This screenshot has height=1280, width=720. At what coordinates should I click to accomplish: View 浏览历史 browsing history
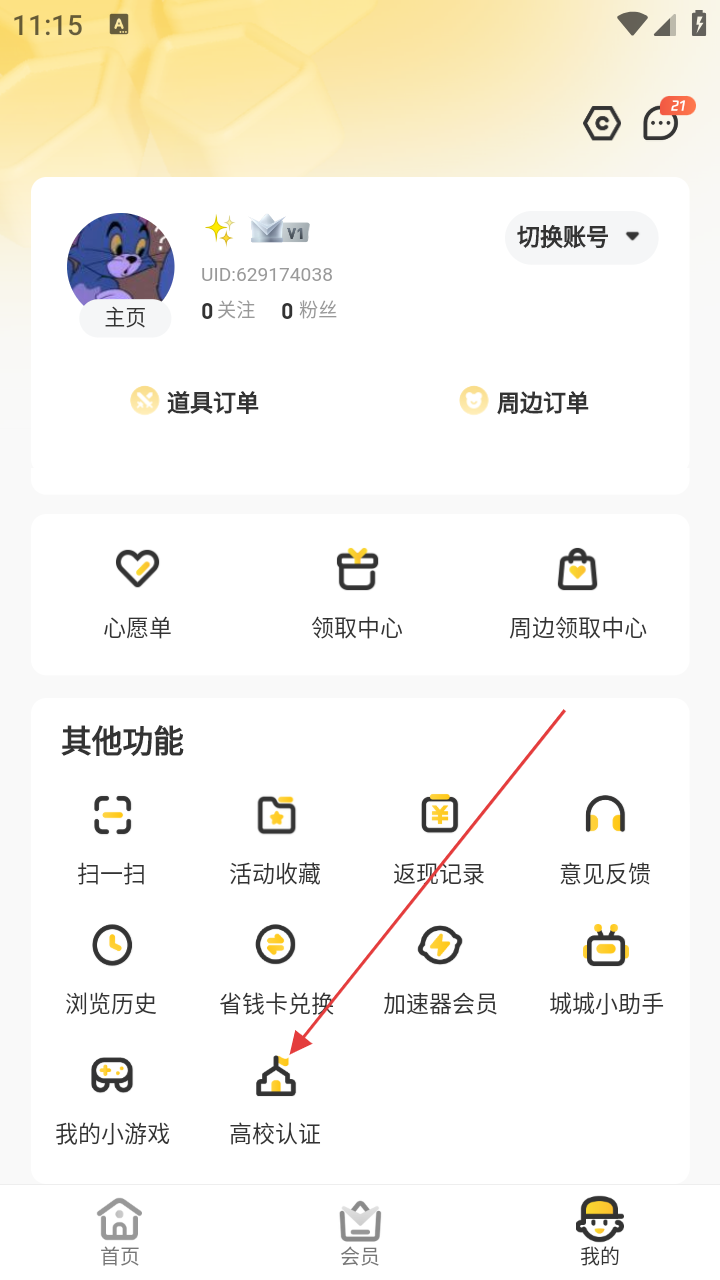112,968
